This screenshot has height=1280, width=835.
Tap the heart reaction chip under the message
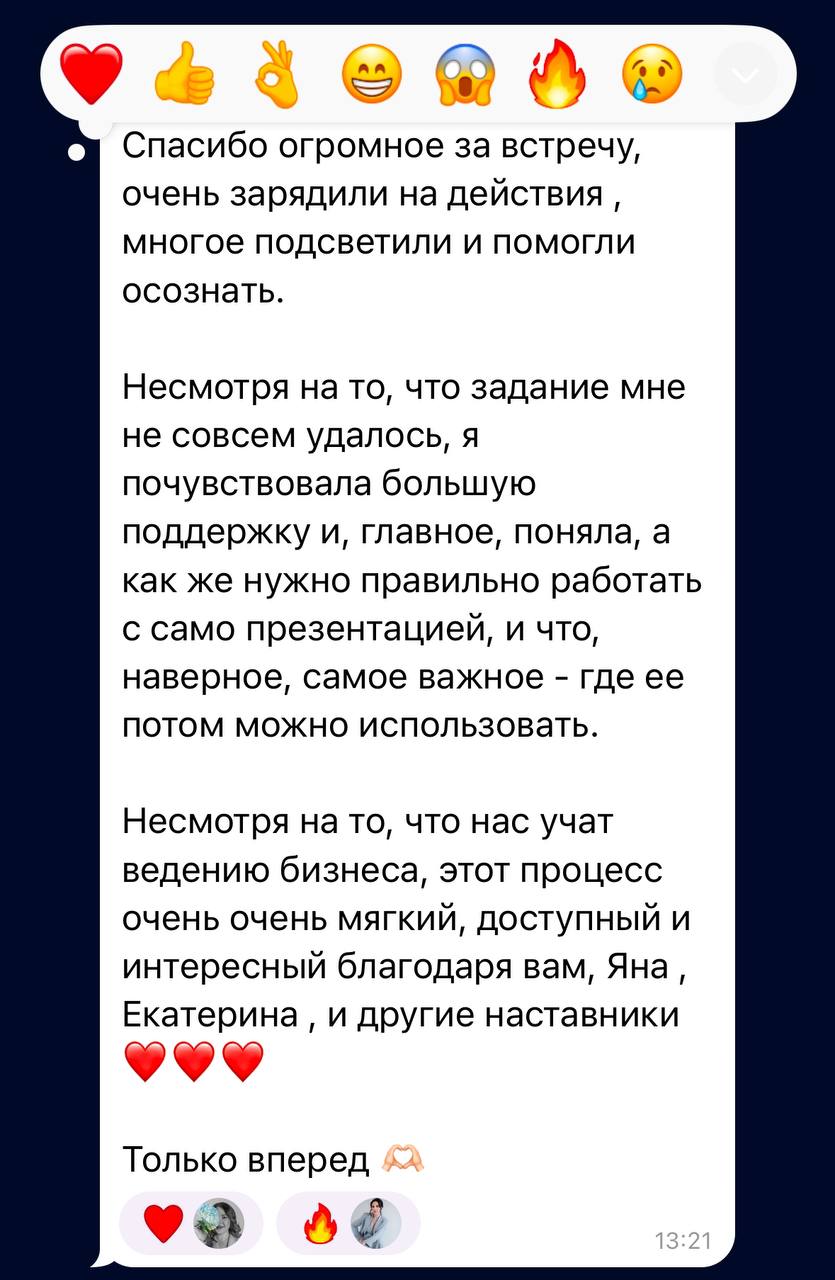click(x=191, y=1224)
